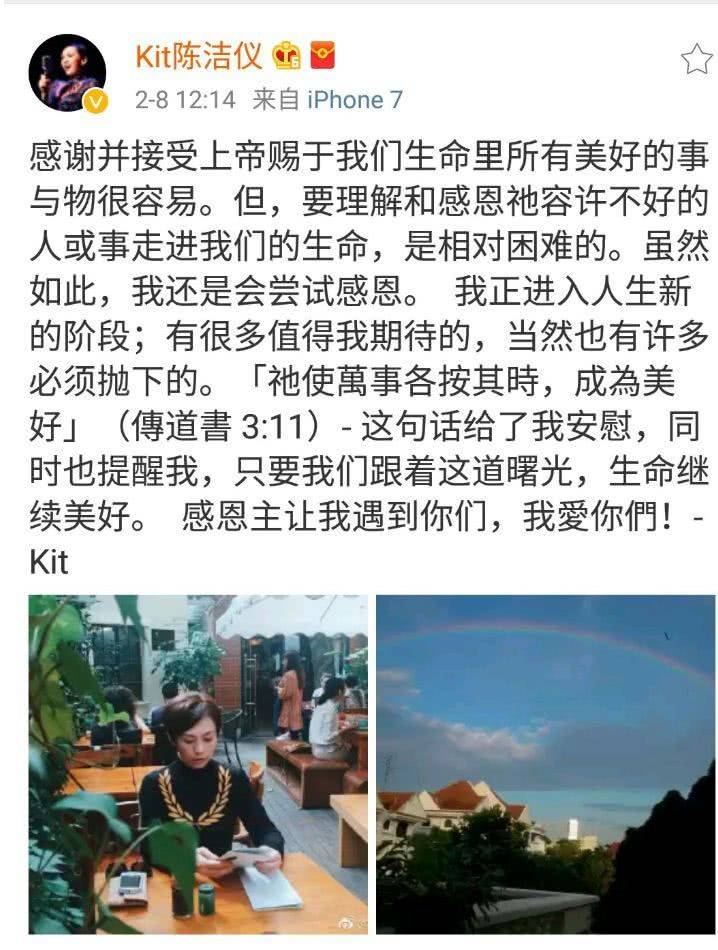Open Kit陈洁仪's profile avatar
This screenshot has width=718, height=950.
tap(68, 71)
